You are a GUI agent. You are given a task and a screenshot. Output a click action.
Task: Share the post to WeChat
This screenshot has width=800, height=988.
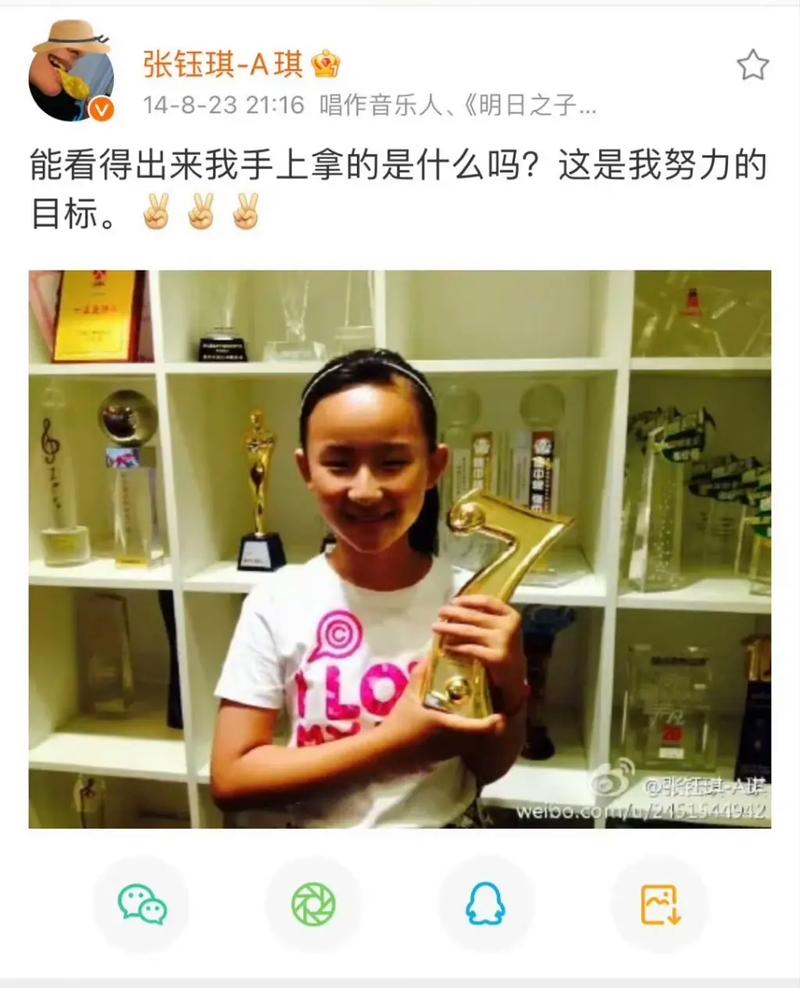pyautogui.click(x=141, y=904)
